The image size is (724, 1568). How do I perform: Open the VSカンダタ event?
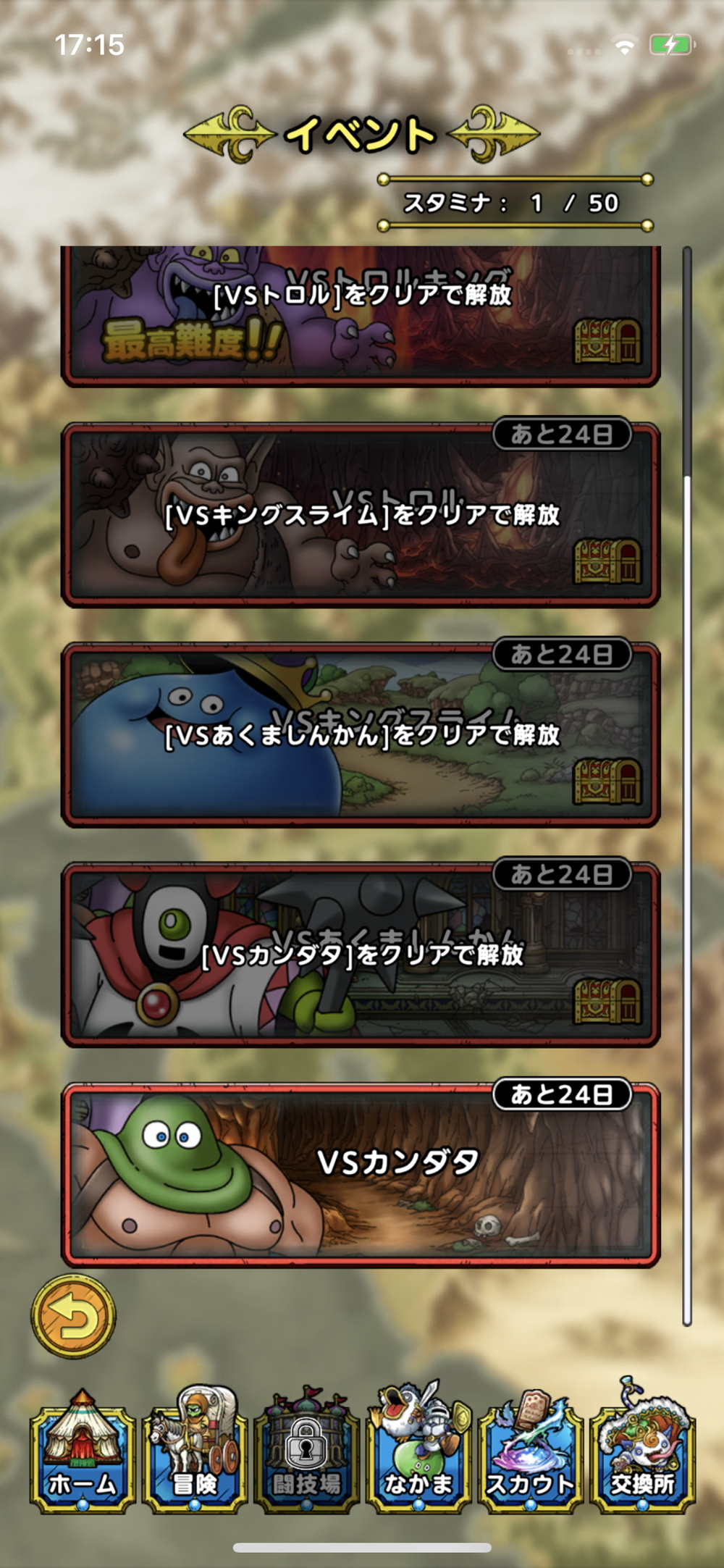click(x=361, y=1174)
